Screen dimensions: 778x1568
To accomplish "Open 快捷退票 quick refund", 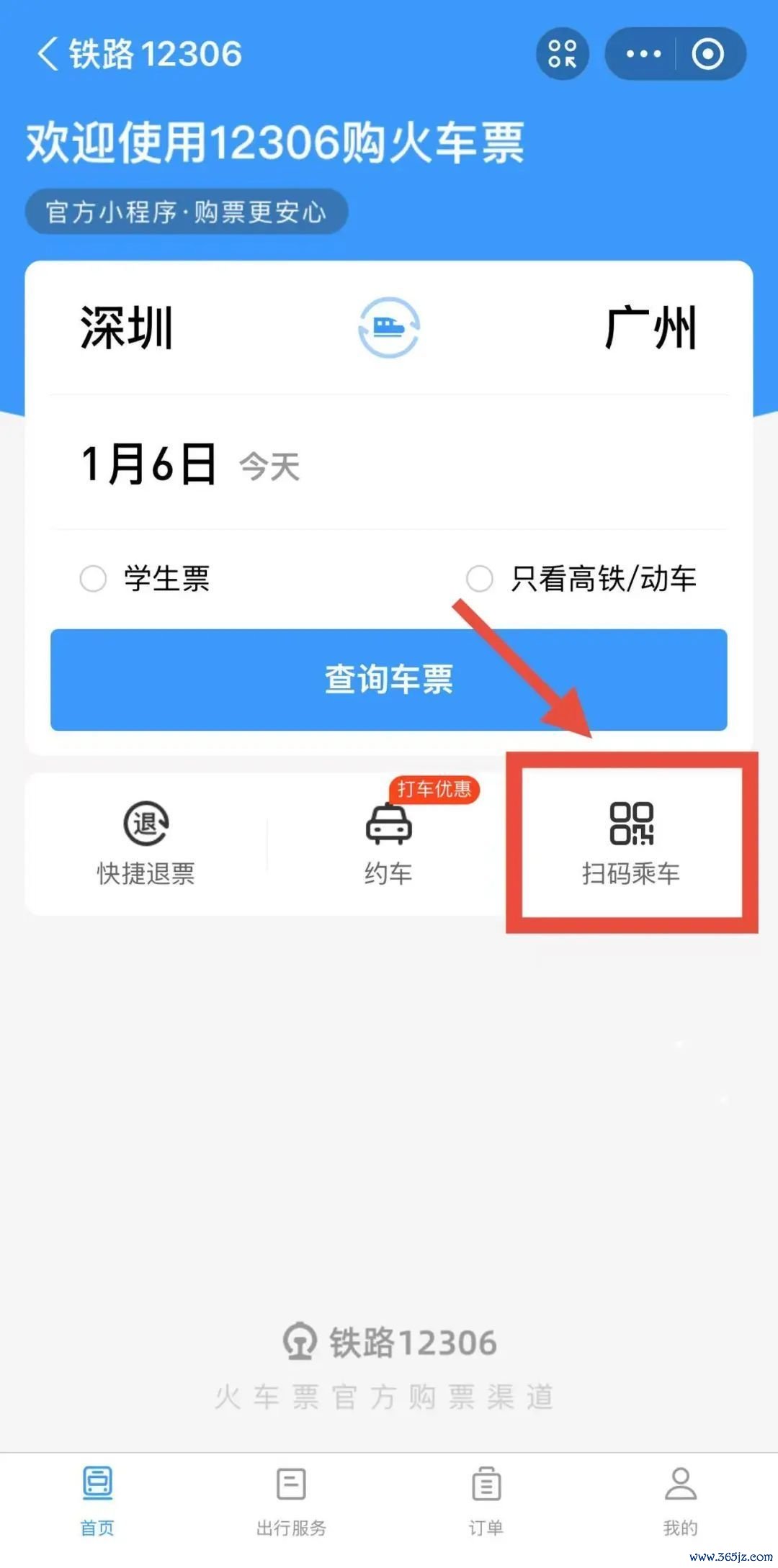I will coord(146,842).
